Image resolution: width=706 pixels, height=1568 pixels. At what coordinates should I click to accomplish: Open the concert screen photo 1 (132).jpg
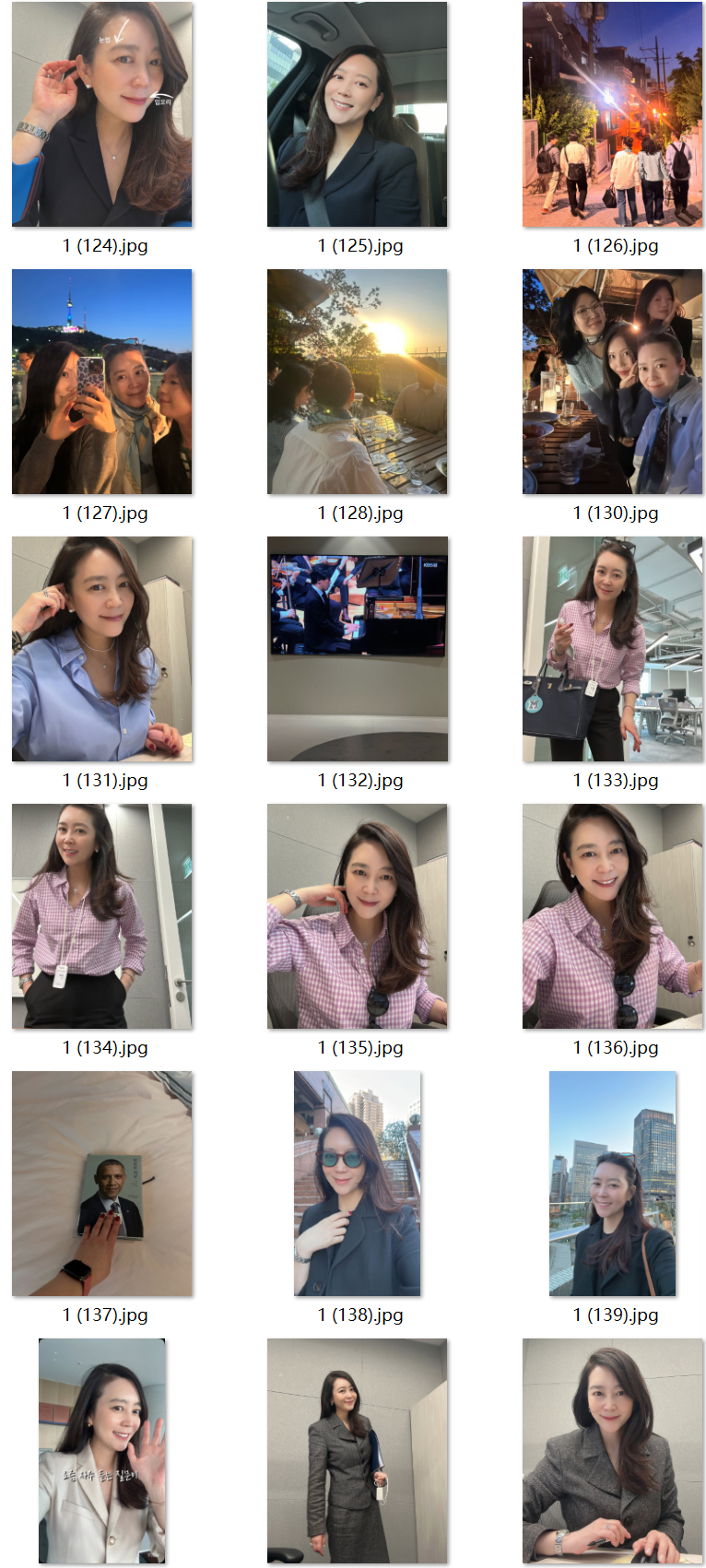click(x=357, y=649)
